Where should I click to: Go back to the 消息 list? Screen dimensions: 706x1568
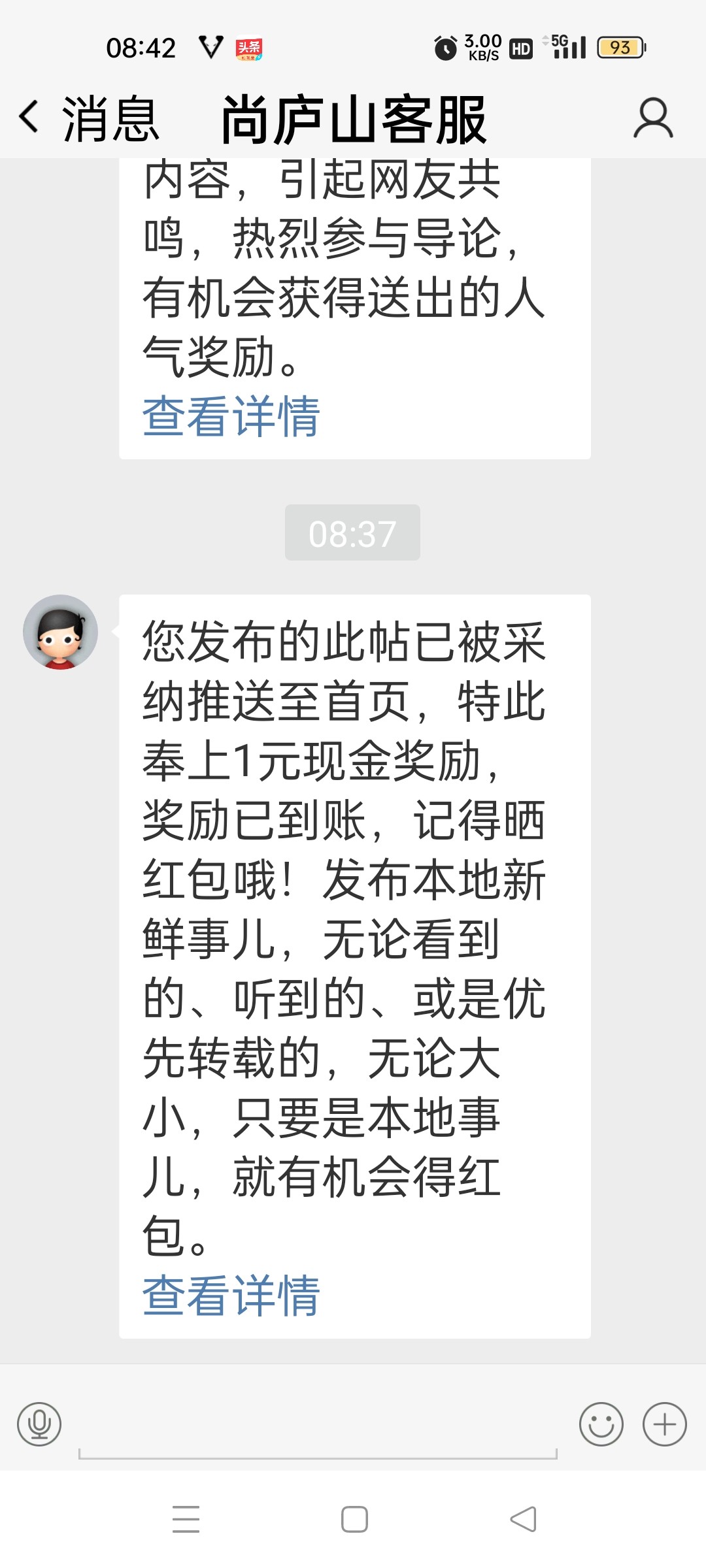click(88, 118)
